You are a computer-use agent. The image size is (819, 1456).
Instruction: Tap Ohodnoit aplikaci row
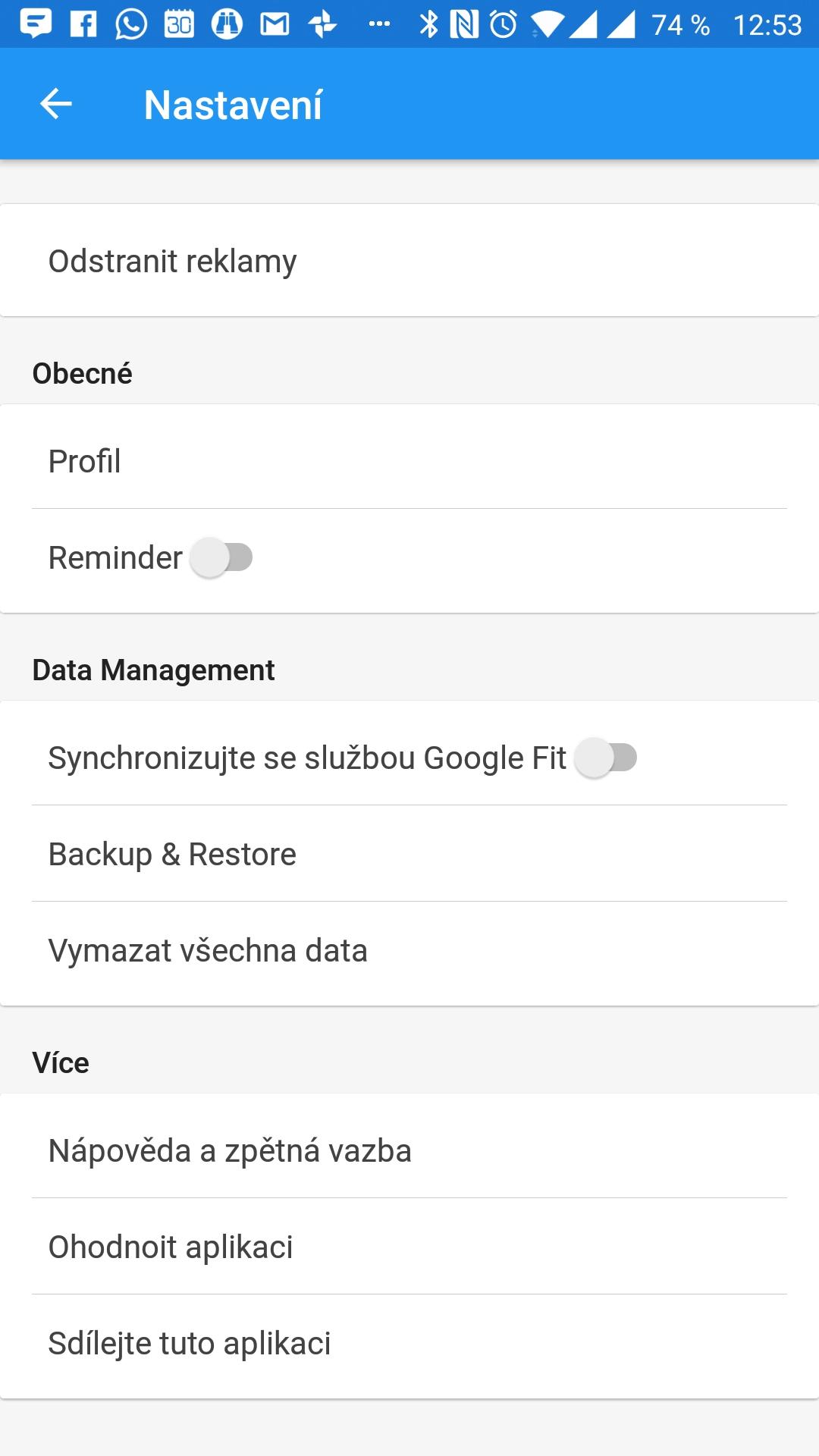[409, 1247]
